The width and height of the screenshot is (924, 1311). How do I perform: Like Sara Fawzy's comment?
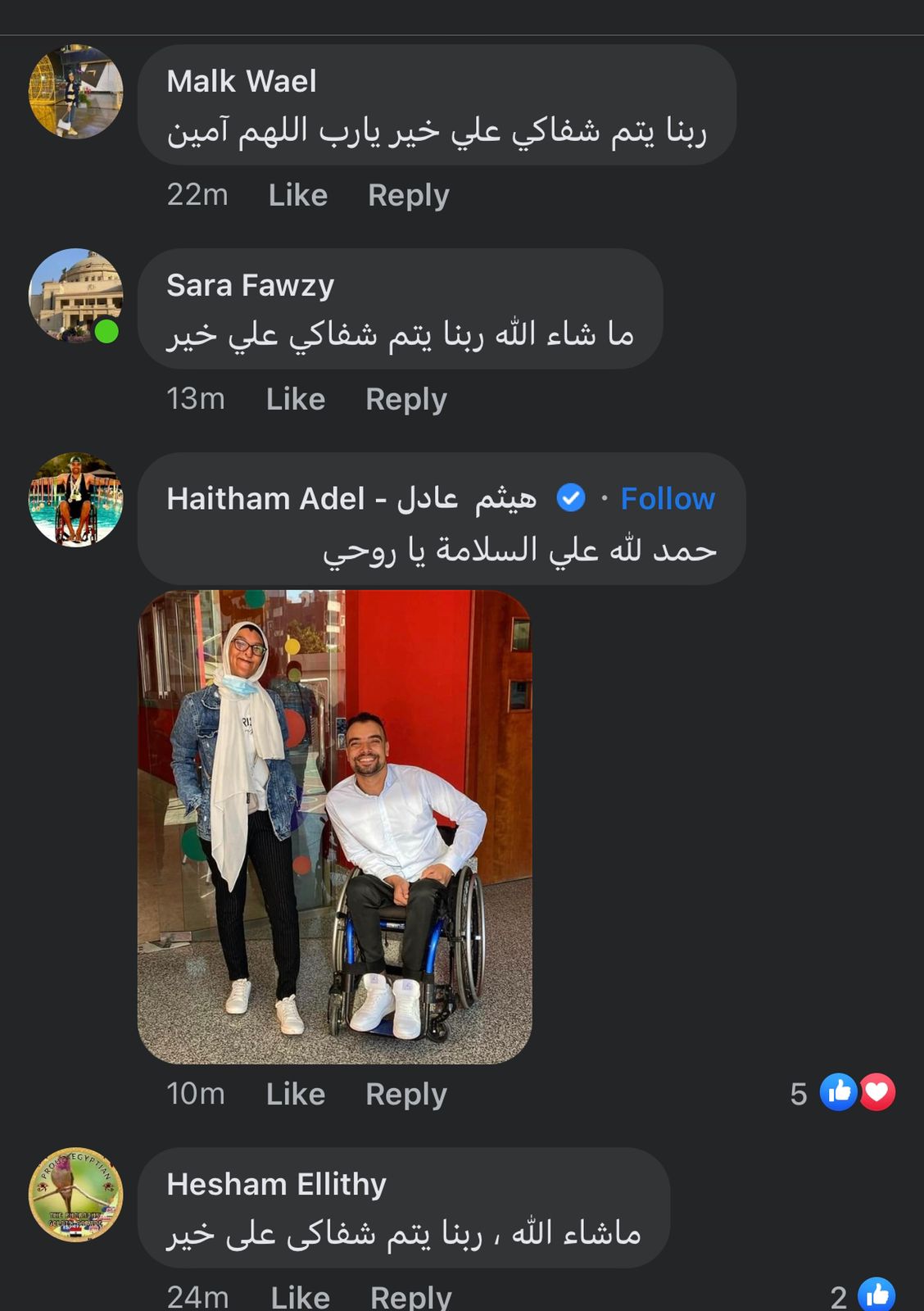click(x=295, y=399)
